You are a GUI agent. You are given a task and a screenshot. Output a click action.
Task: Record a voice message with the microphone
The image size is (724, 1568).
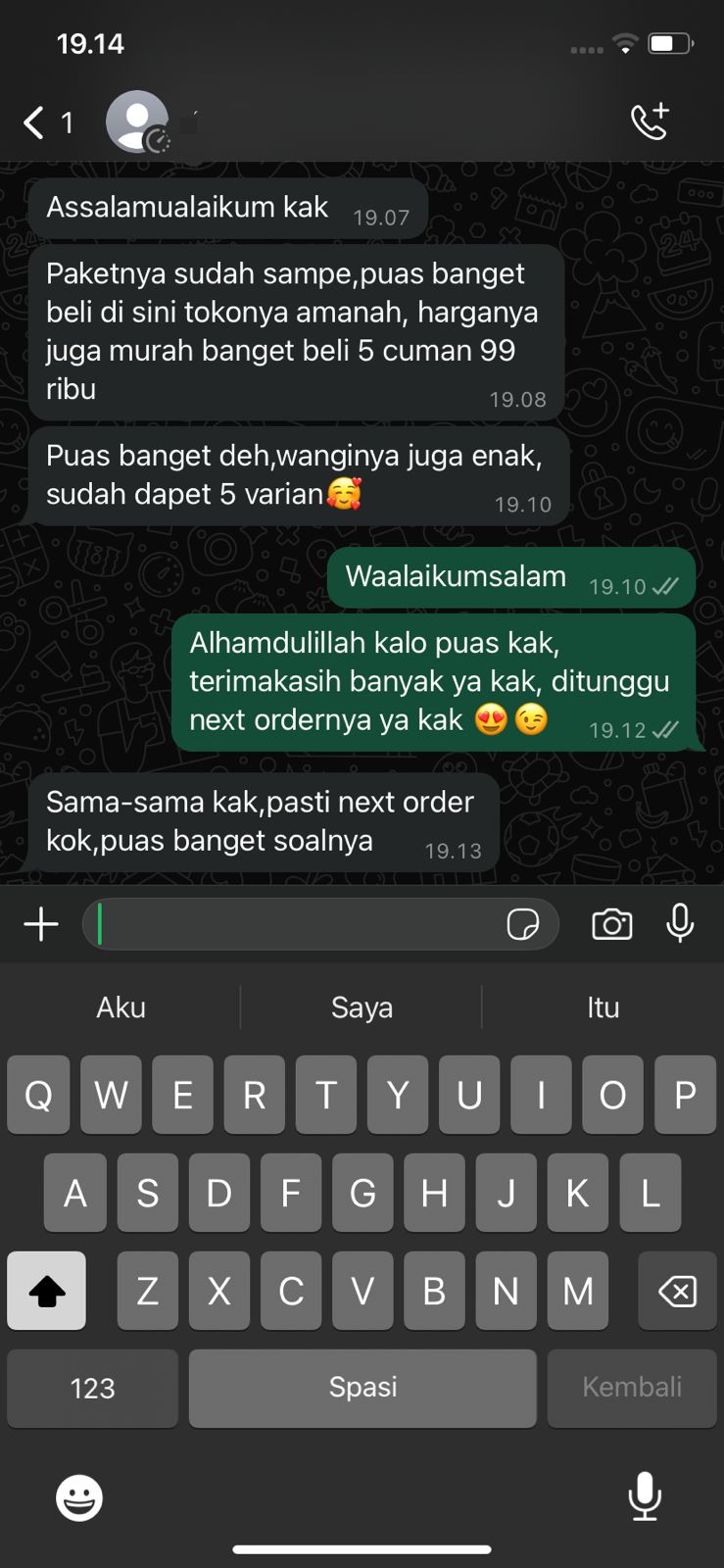680,924
